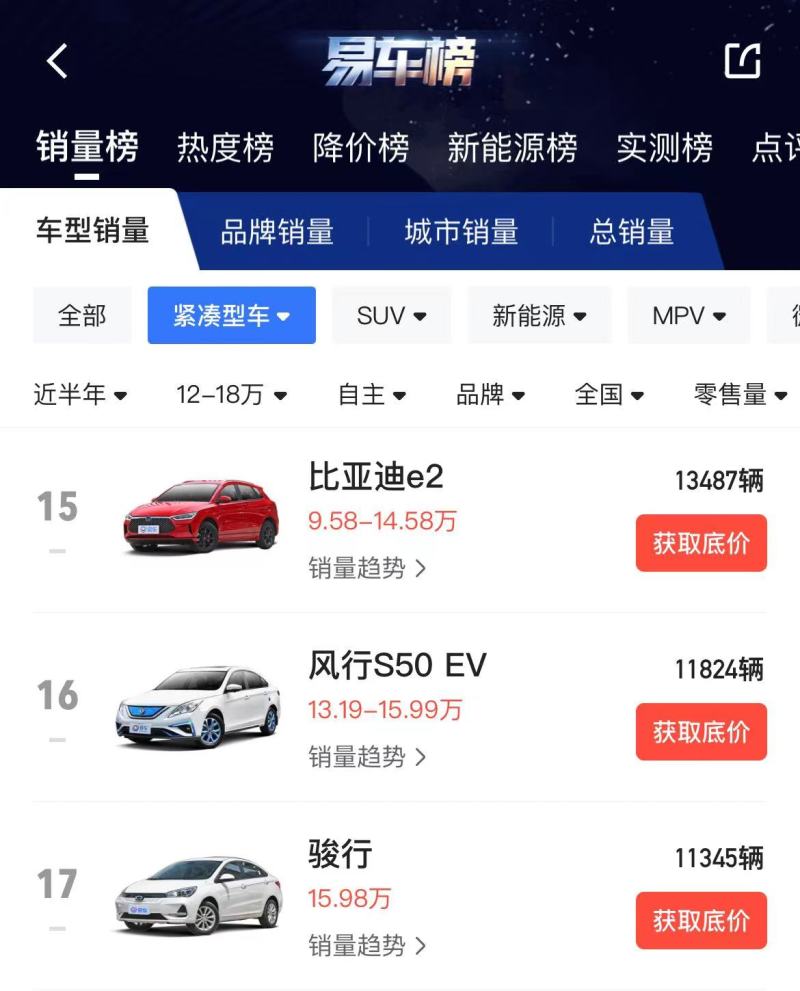Tap the back arrow at top left
Screen dimensions: 800x991
pos(55,62)
